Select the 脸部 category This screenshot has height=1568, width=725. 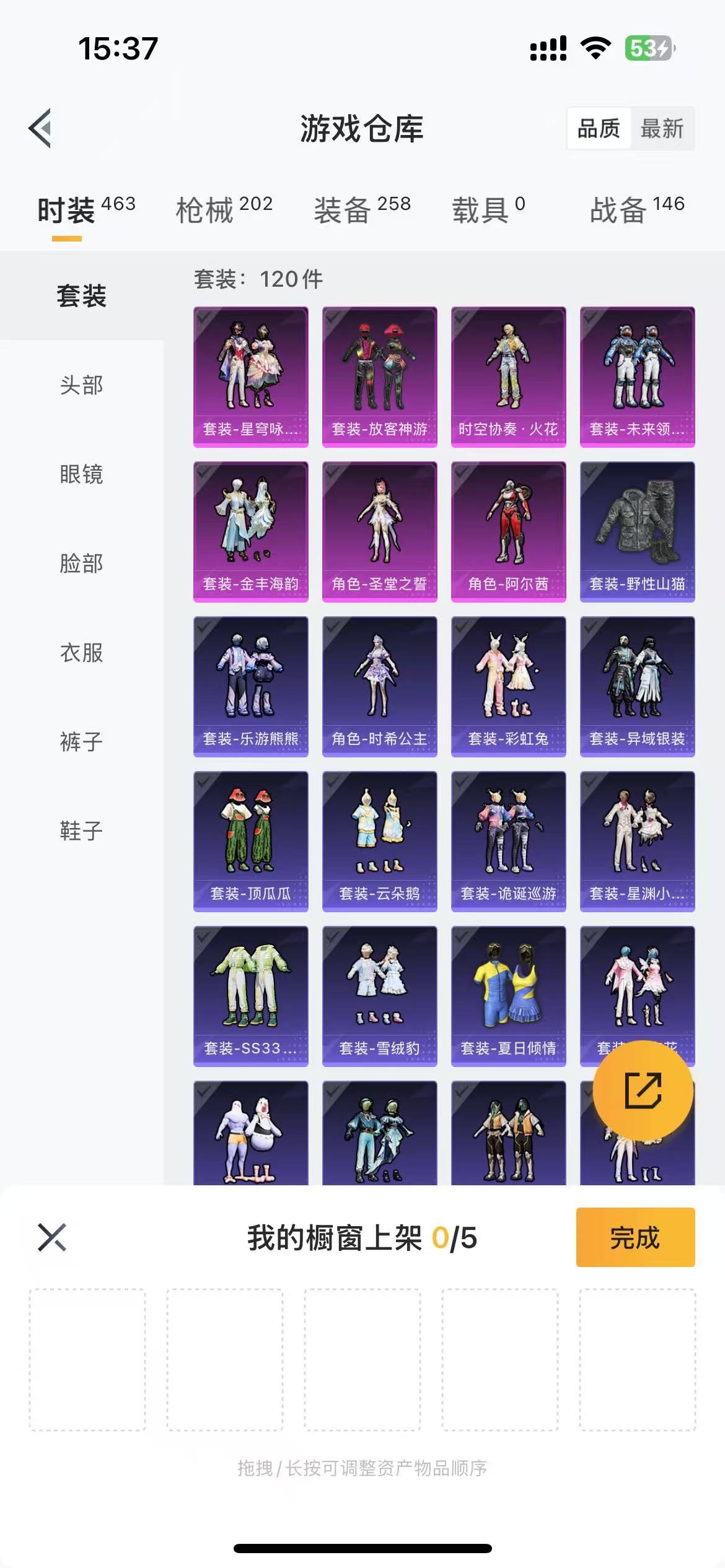click(81, 564)
